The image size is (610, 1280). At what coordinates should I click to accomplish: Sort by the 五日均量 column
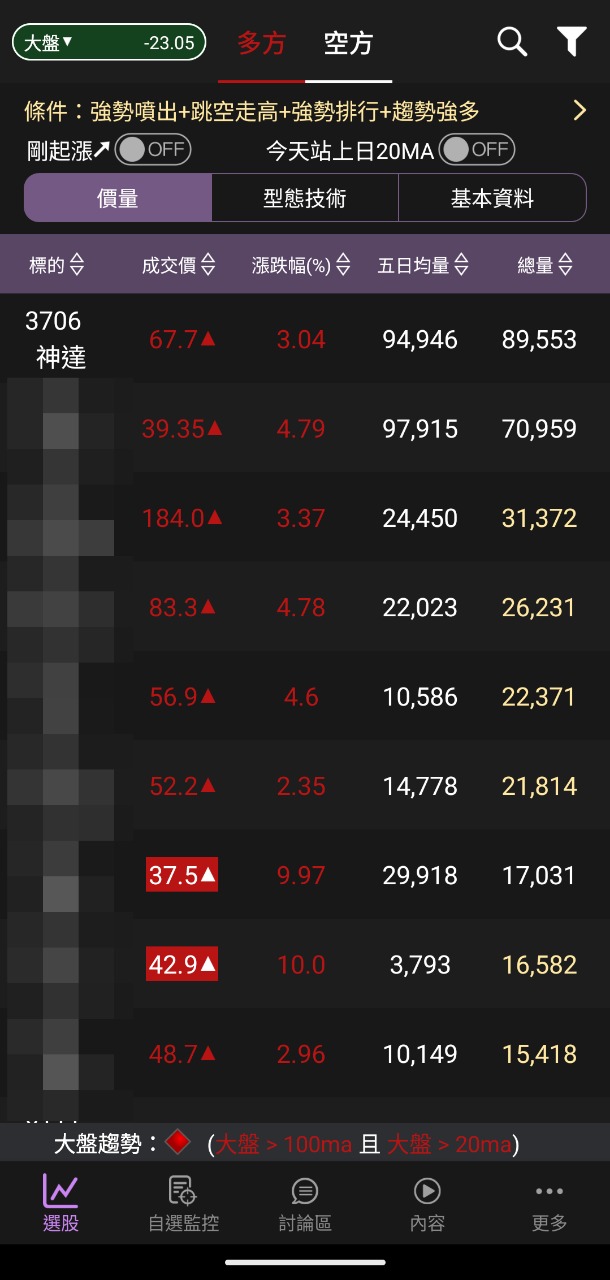point(423,265)
